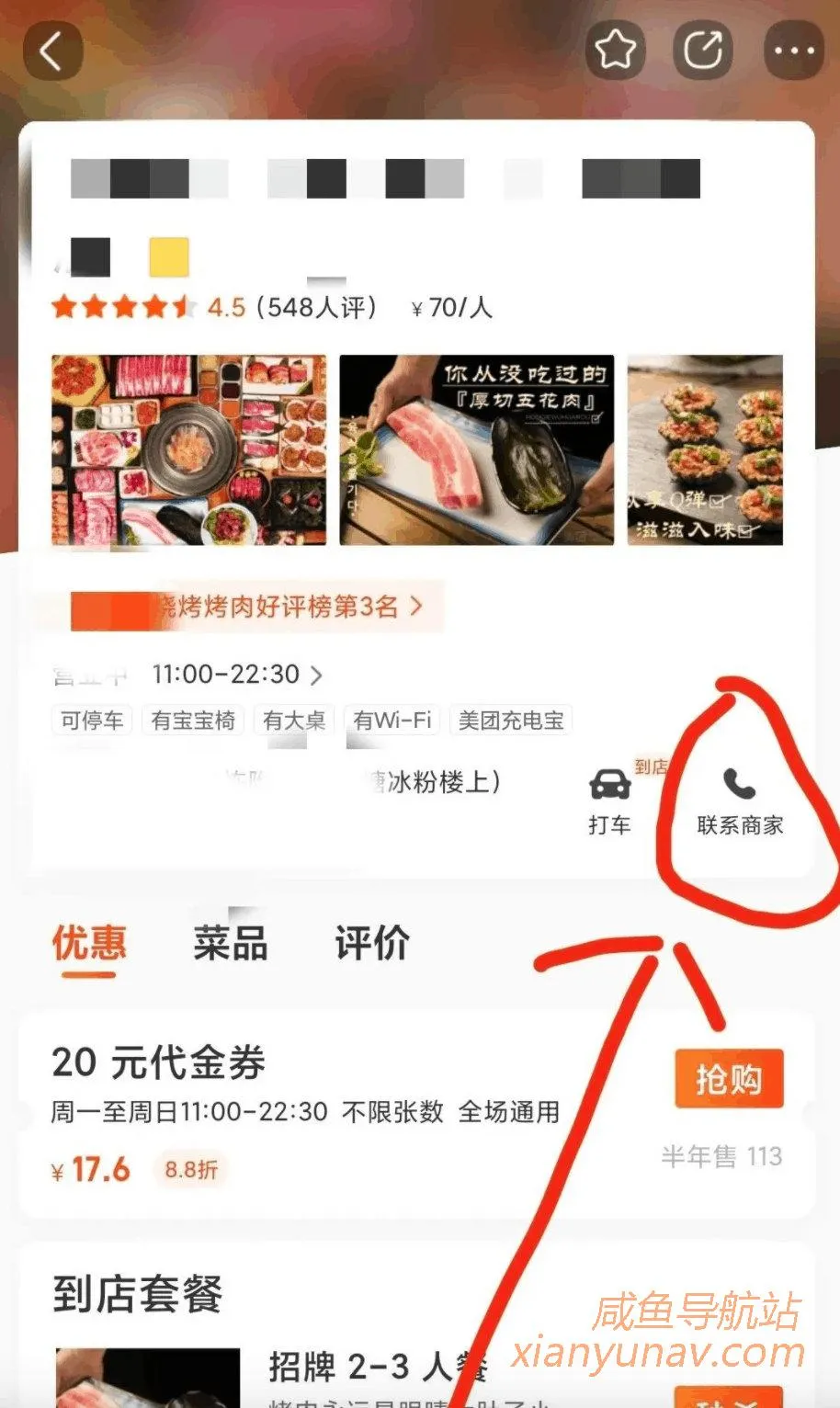Tap the 20 元代金券 voucher title
This screenshot has width=840, height=1408.
pyautogui.click(x=158, y=1062)
